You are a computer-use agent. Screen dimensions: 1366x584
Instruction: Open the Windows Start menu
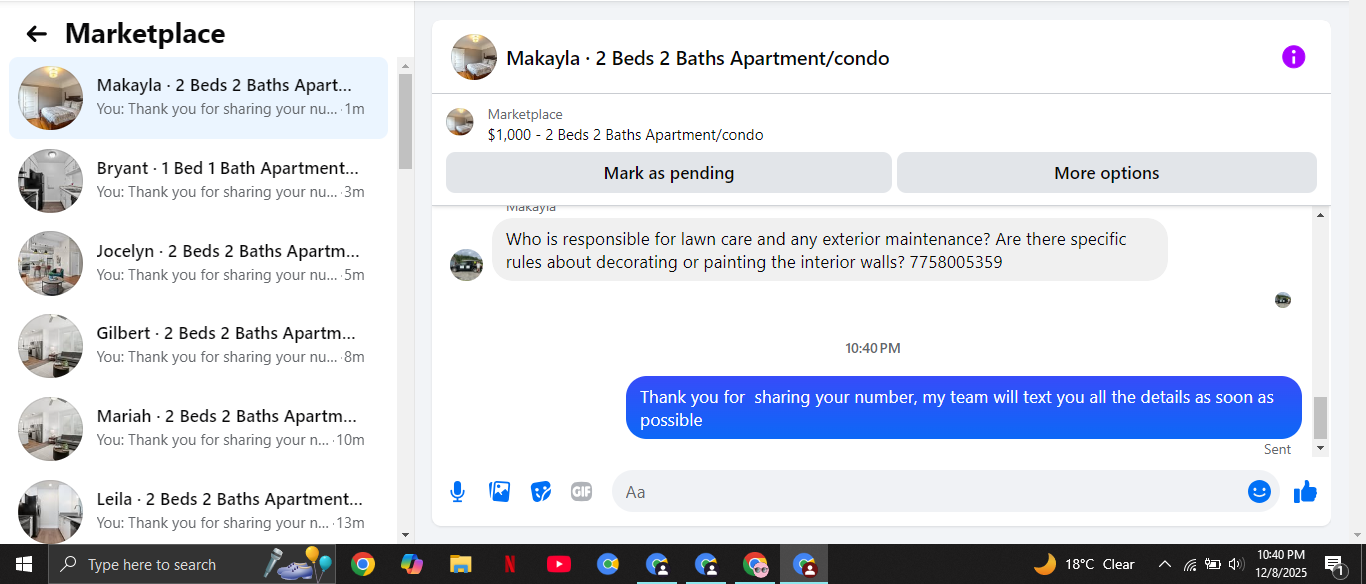click(x=24, y=564)
